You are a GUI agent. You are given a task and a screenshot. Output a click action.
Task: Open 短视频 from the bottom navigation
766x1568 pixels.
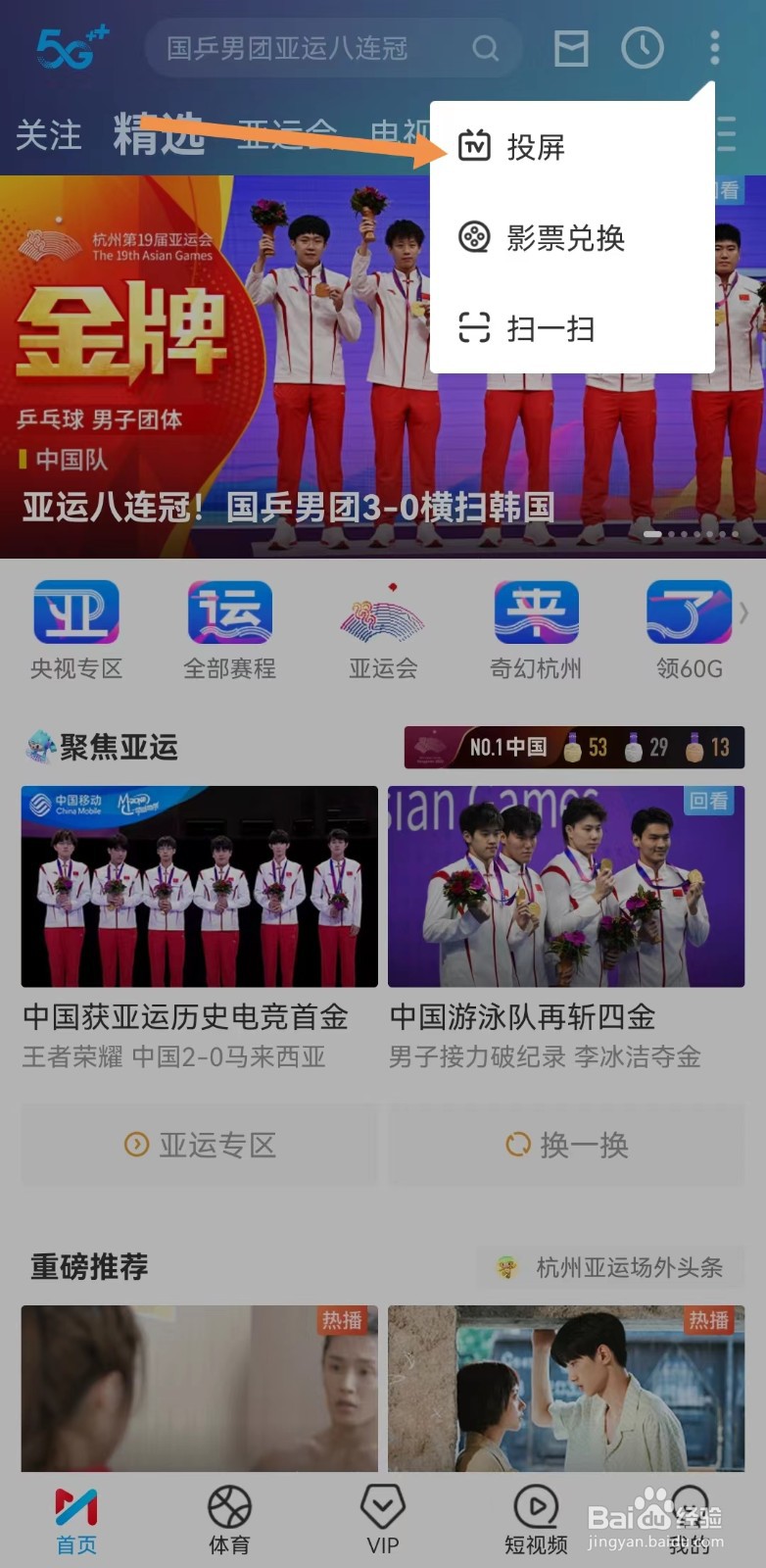coord(535,1514)
